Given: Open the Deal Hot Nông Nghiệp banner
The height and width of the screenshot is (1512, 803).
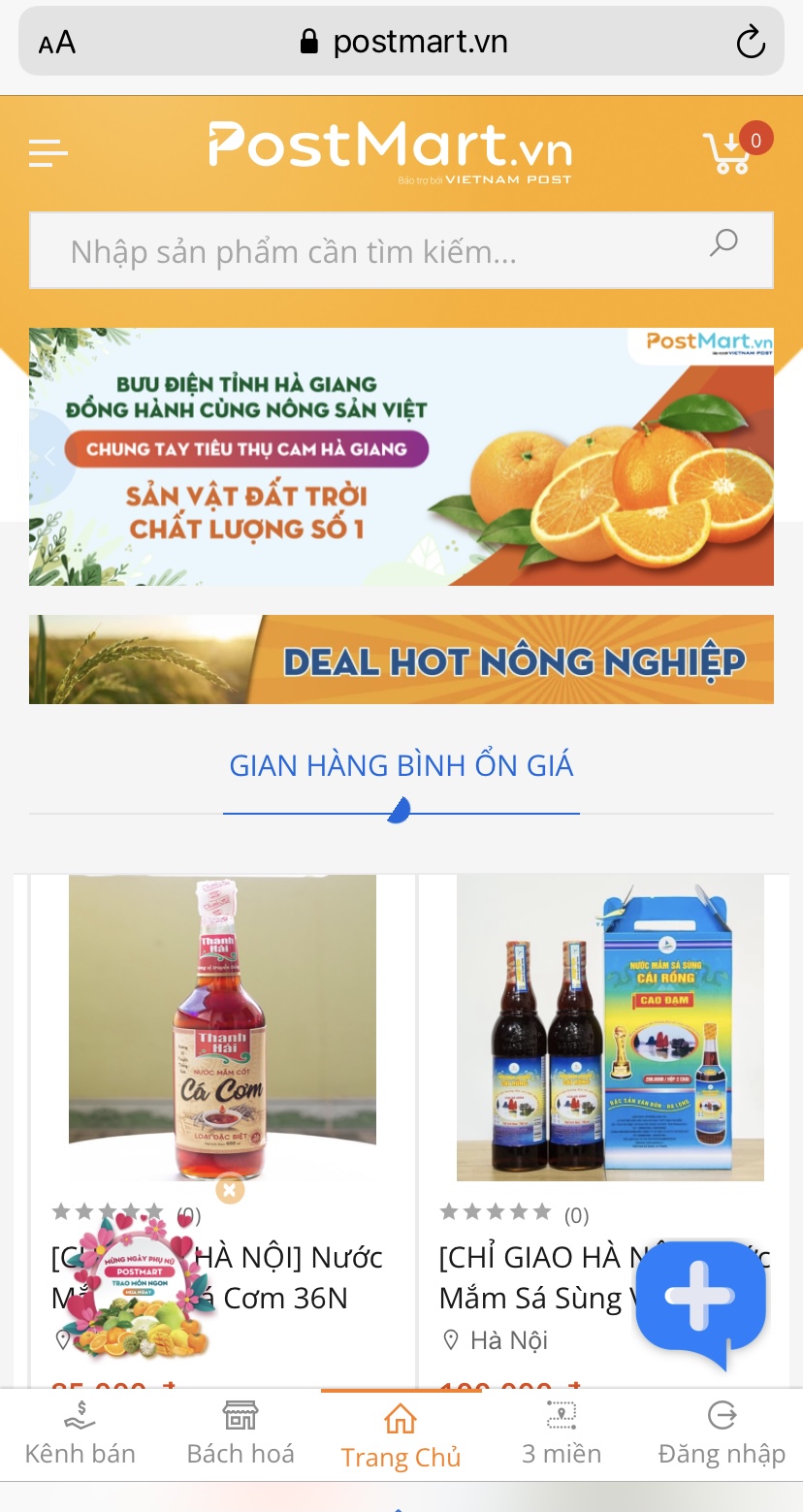Looking at the screenshot, I should tap(401, 659).
